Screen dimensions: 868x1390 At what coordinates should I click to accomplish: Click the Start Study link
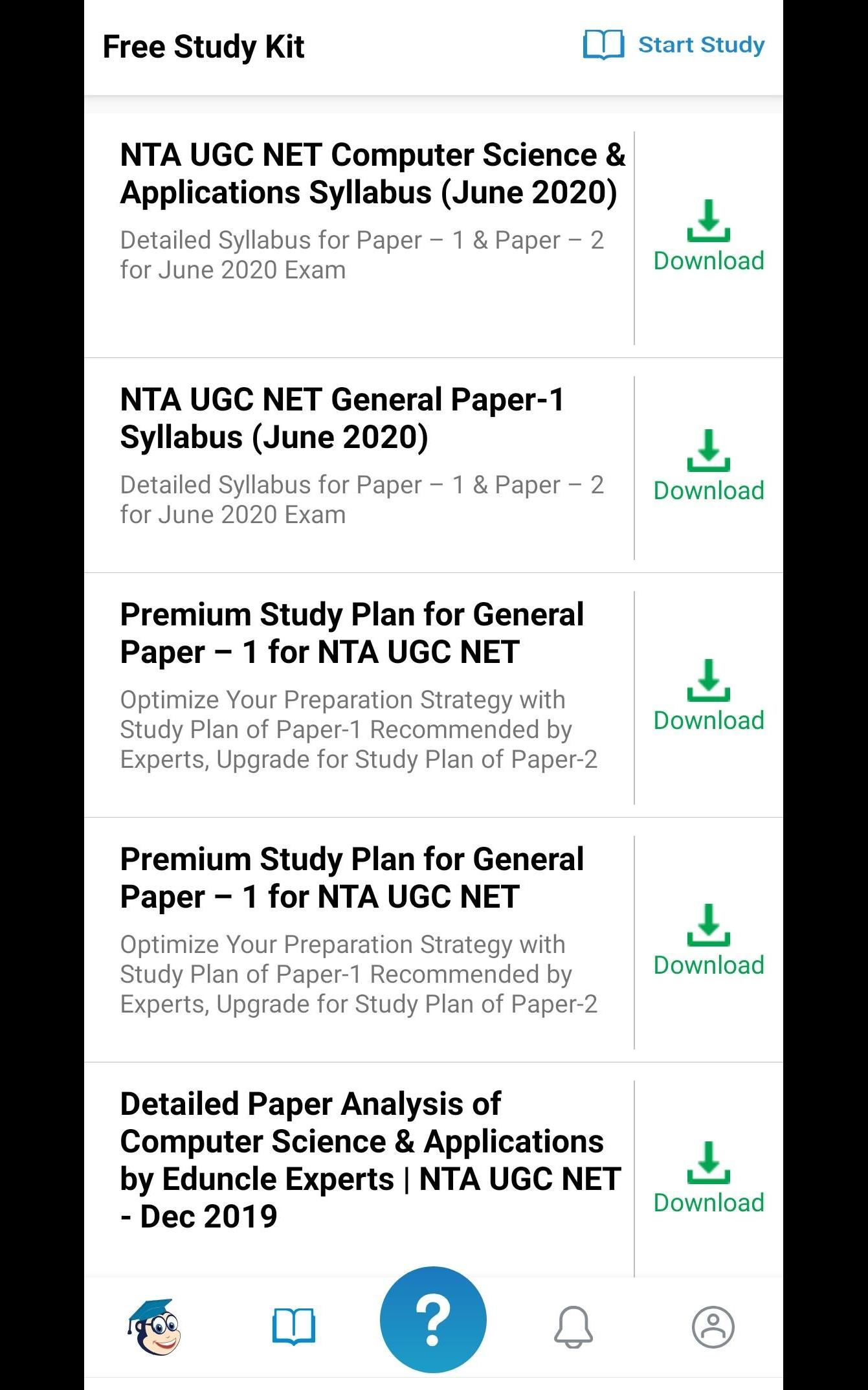(701, 45)
